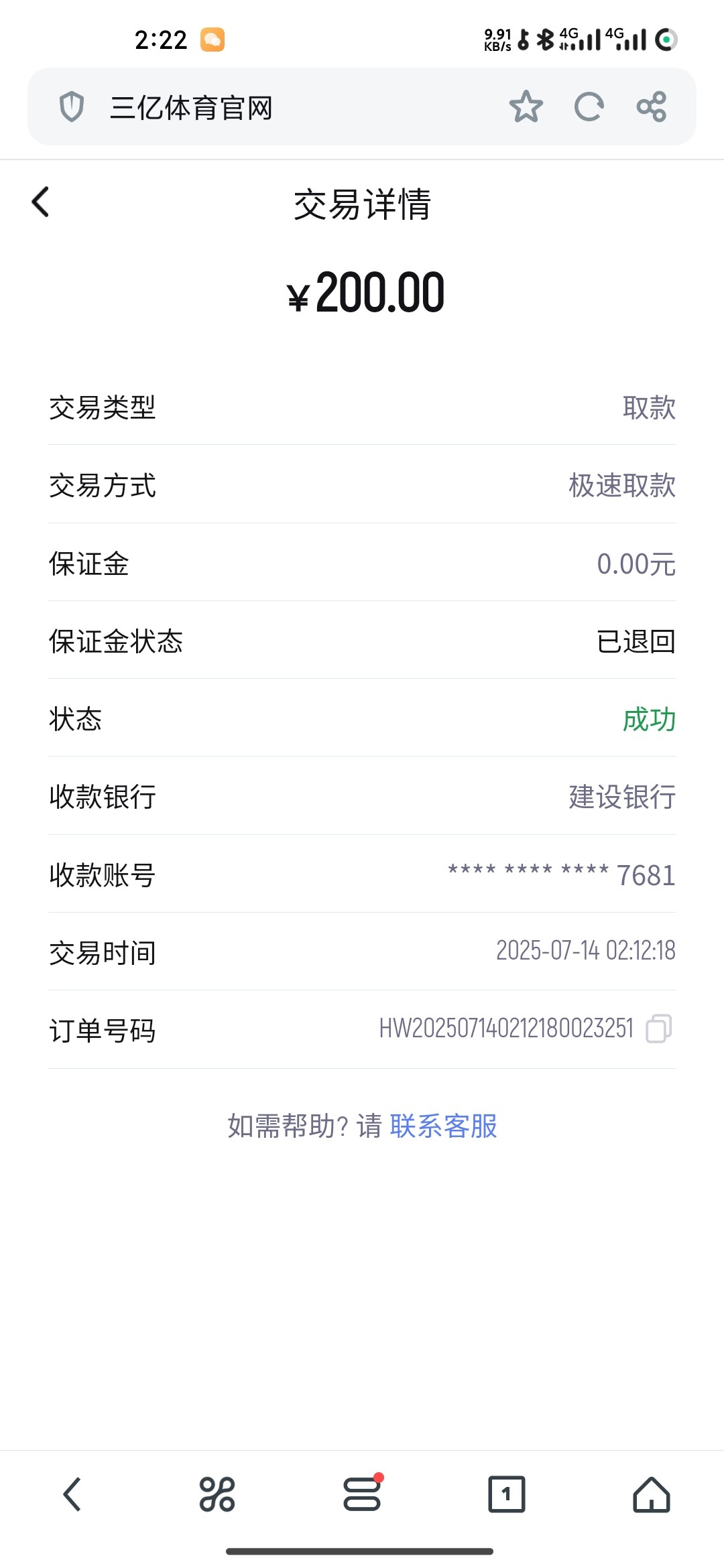Screen dimensions: 724x1568
Task: Go back using the page header arrow
Action: pyautogui.click(x=39, y=200)
